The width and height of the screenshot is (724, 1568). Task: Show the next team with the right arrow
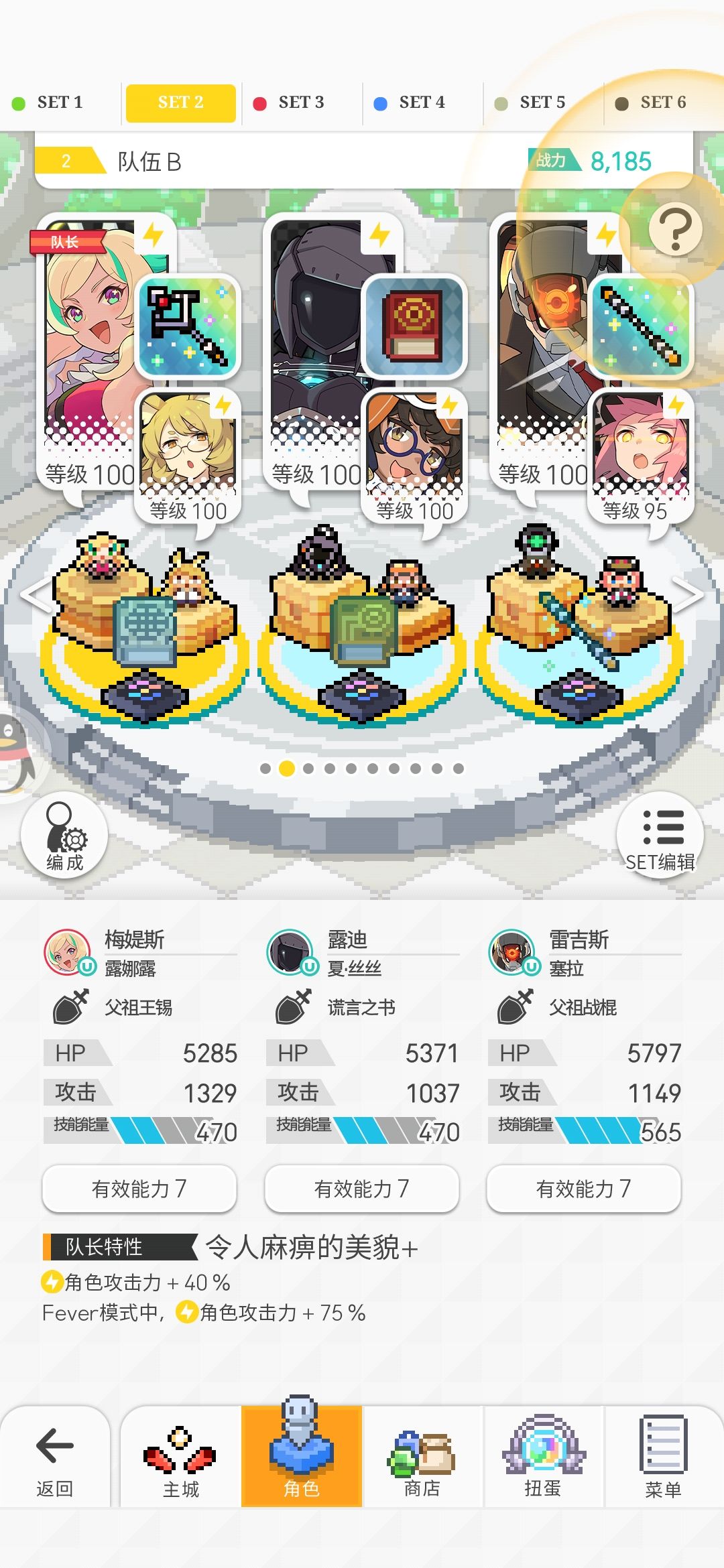[689, 594]
